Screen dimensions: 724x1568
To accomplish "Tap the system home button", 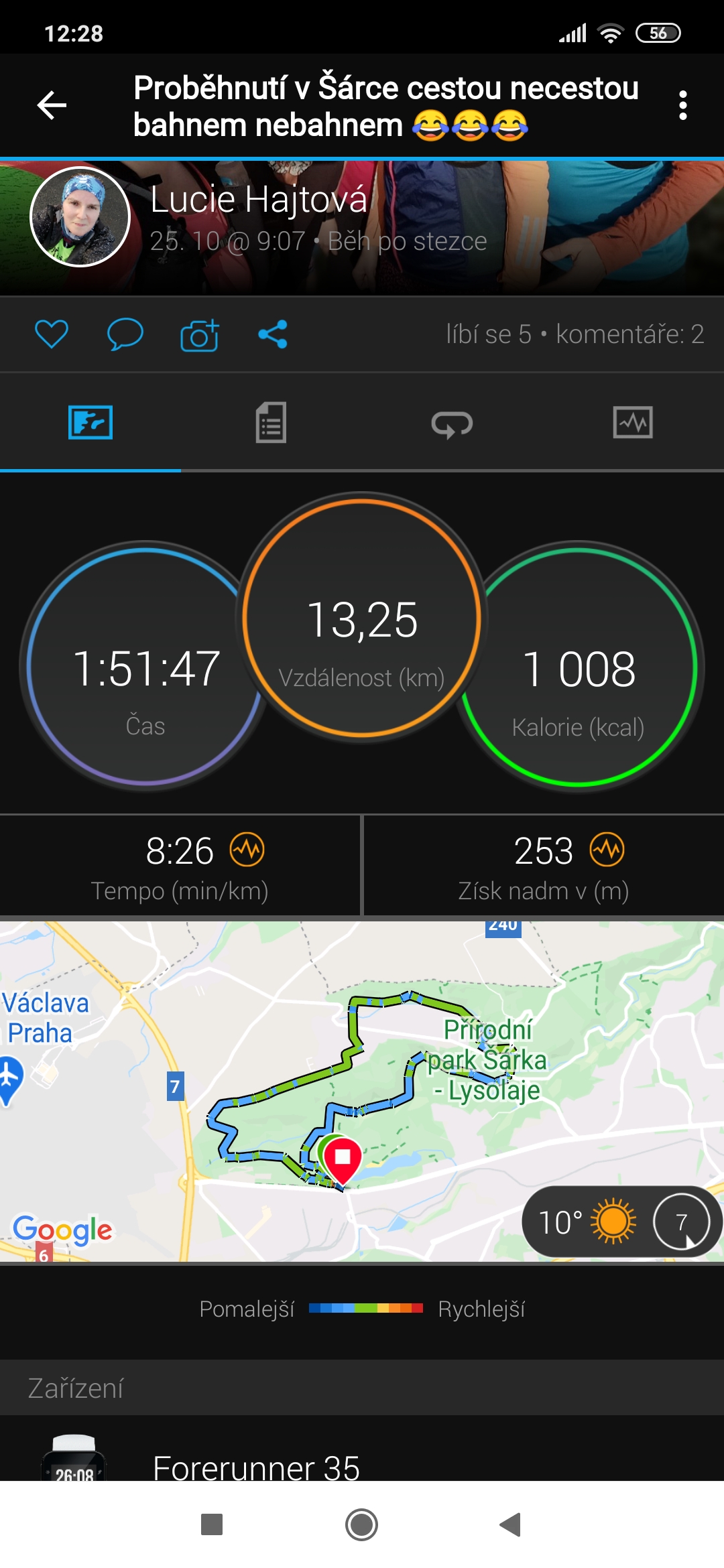I will pyautogui.click(x=361, y=1524).
